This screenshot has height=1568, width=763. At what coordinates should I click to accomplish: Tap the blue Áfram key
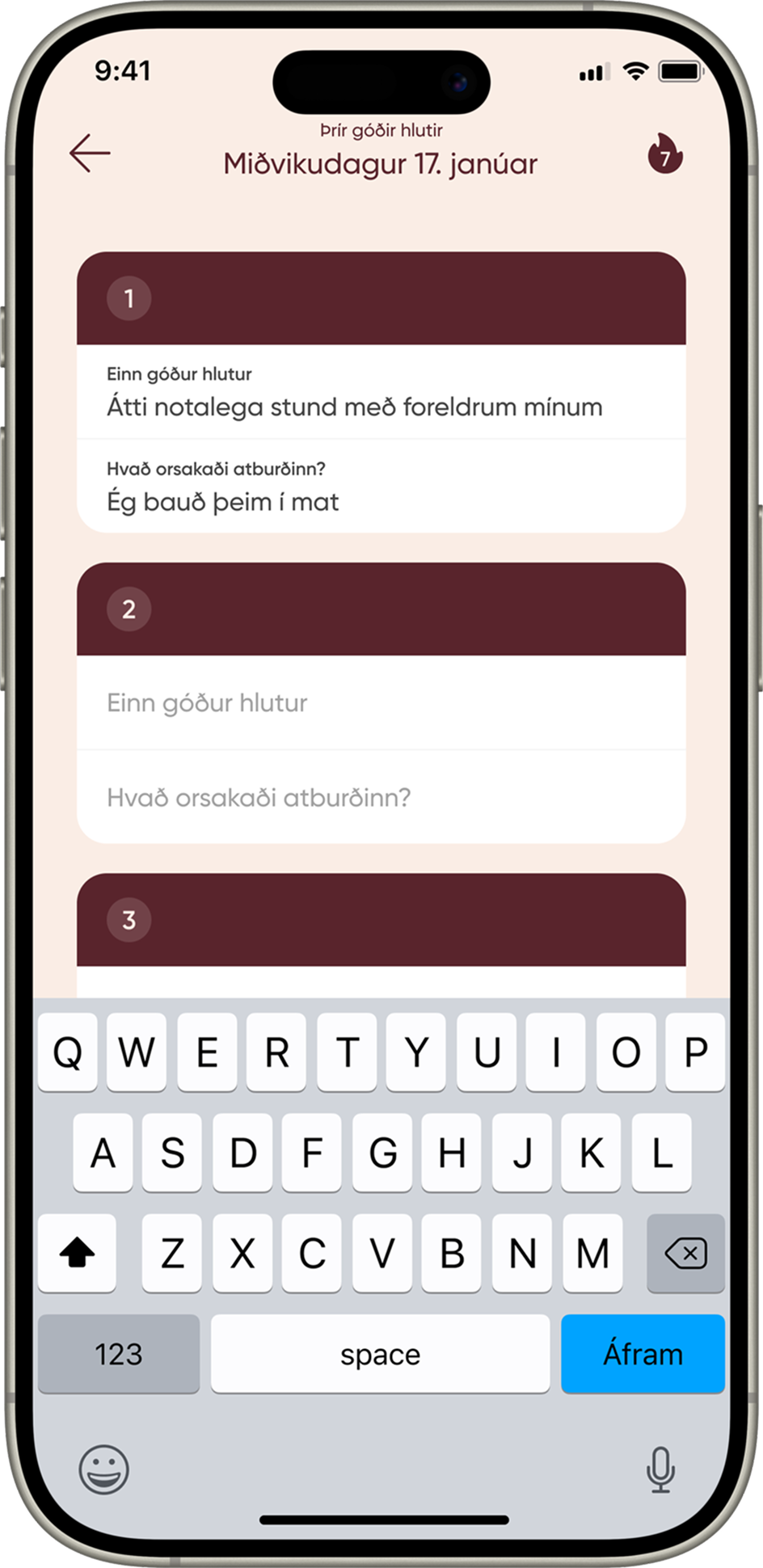coord(643,1354)
